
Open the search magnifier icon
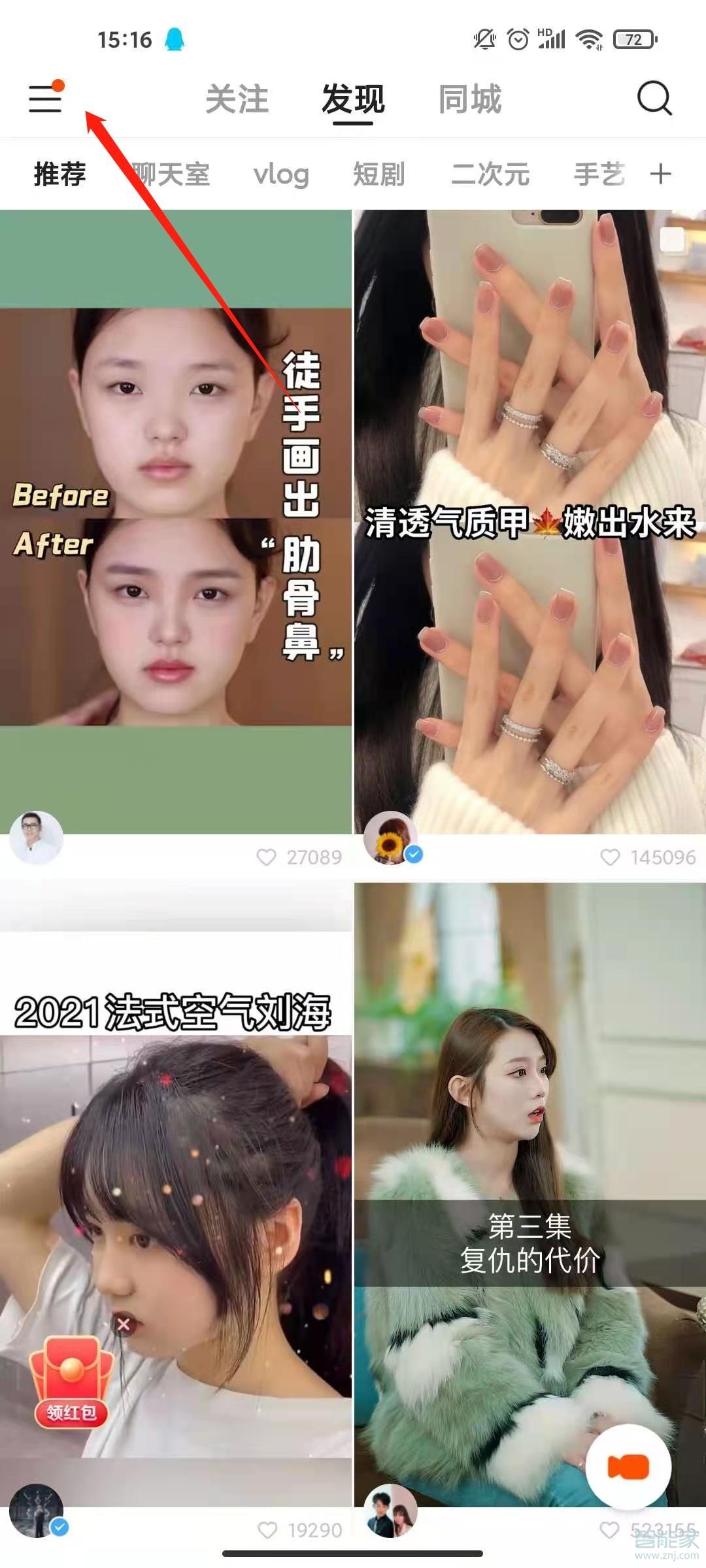[654, 99]
